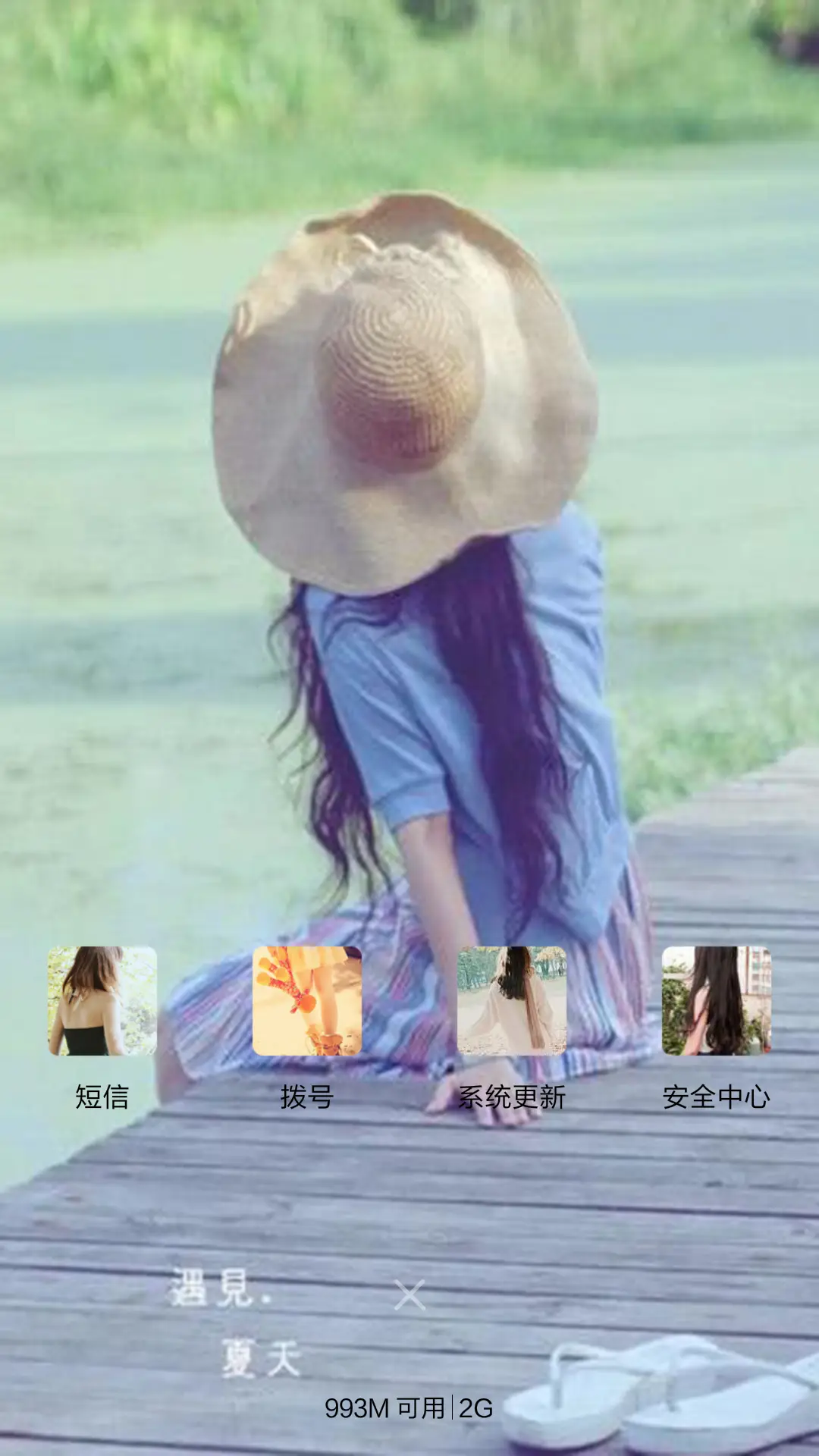
Task: Tap the security center icon with long hair photo
Action: 717,1003
